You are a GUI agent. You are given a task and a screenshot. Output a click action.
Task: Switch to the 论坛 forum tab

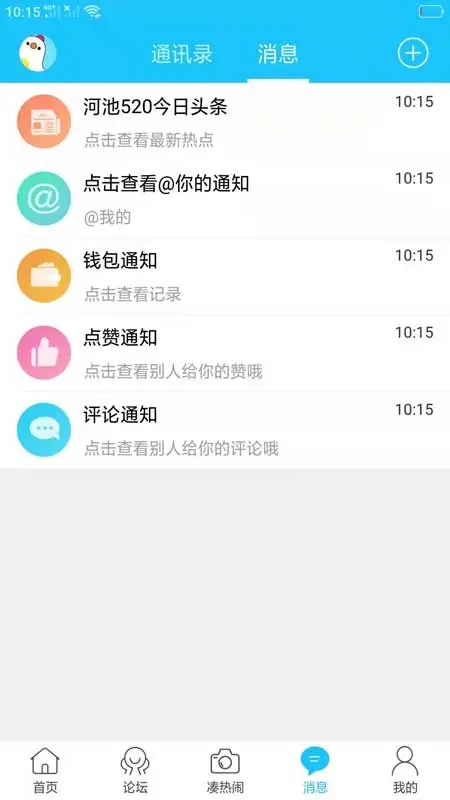coord(135,770)
